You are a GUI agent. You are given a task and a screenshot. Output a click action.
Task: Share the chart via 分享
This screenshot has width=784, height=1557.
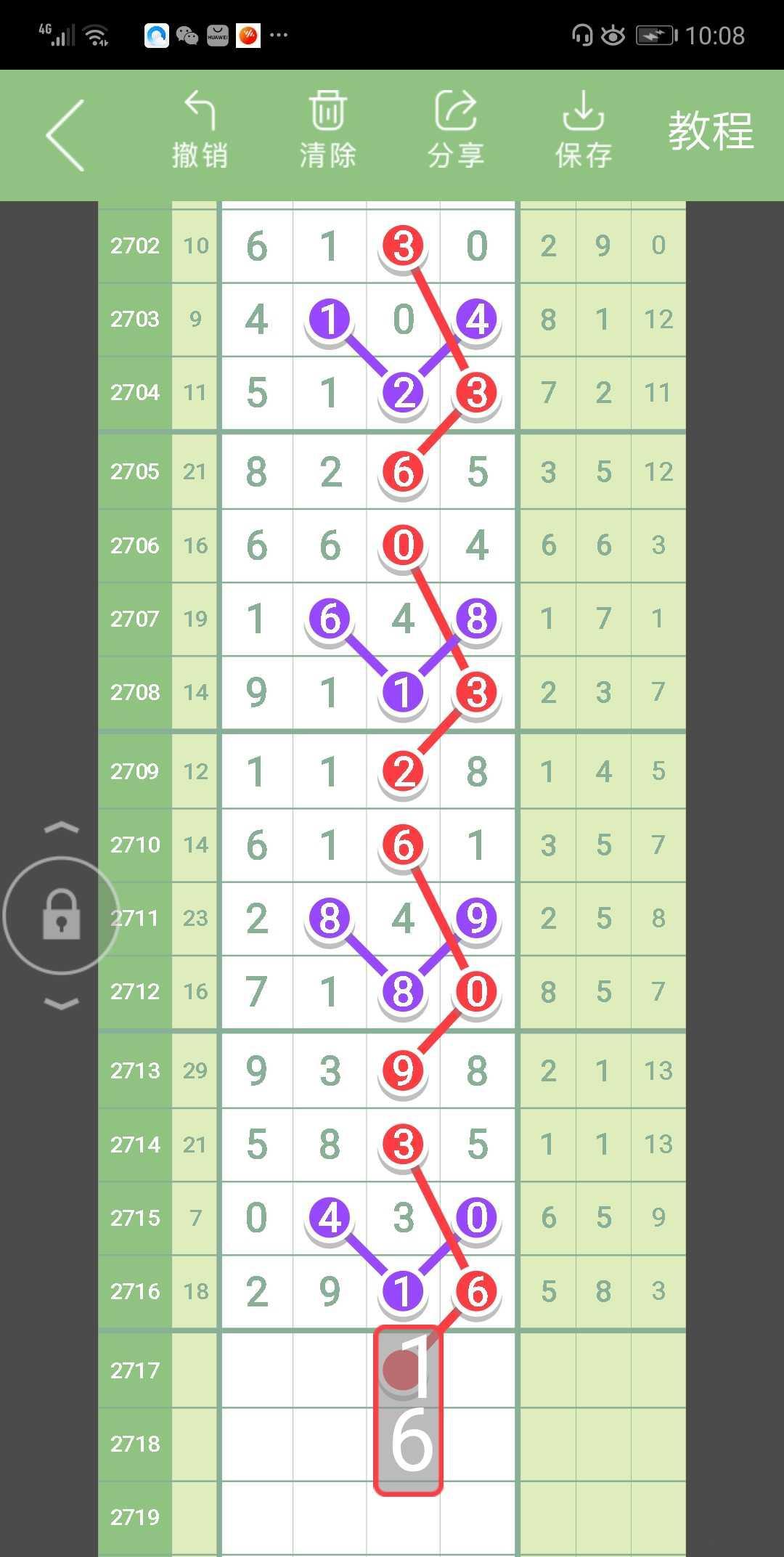pyautogui.click(x=455, y=129)
